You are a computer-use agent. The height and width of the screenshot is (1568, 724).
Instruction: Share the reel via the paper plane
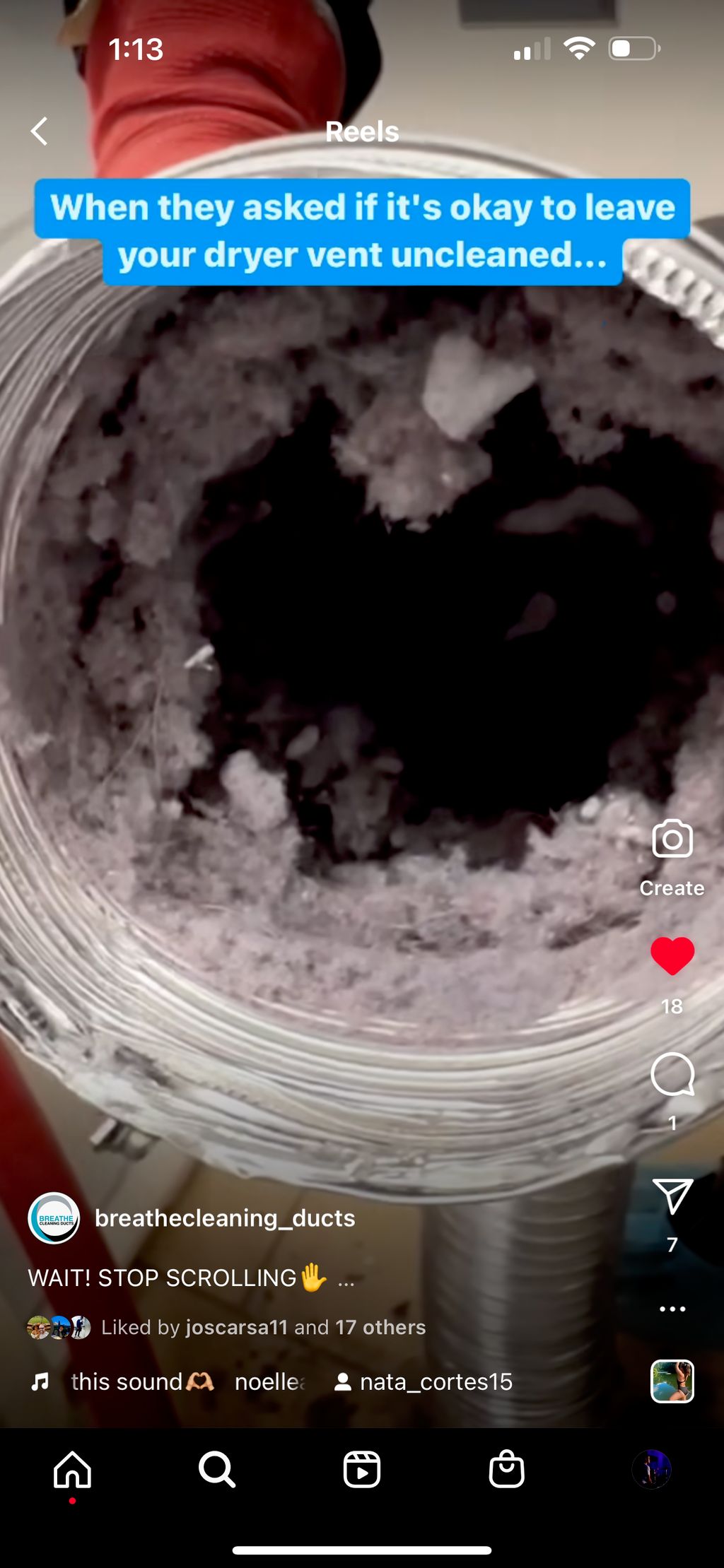pyautogui.click(x=672, y=1196)
